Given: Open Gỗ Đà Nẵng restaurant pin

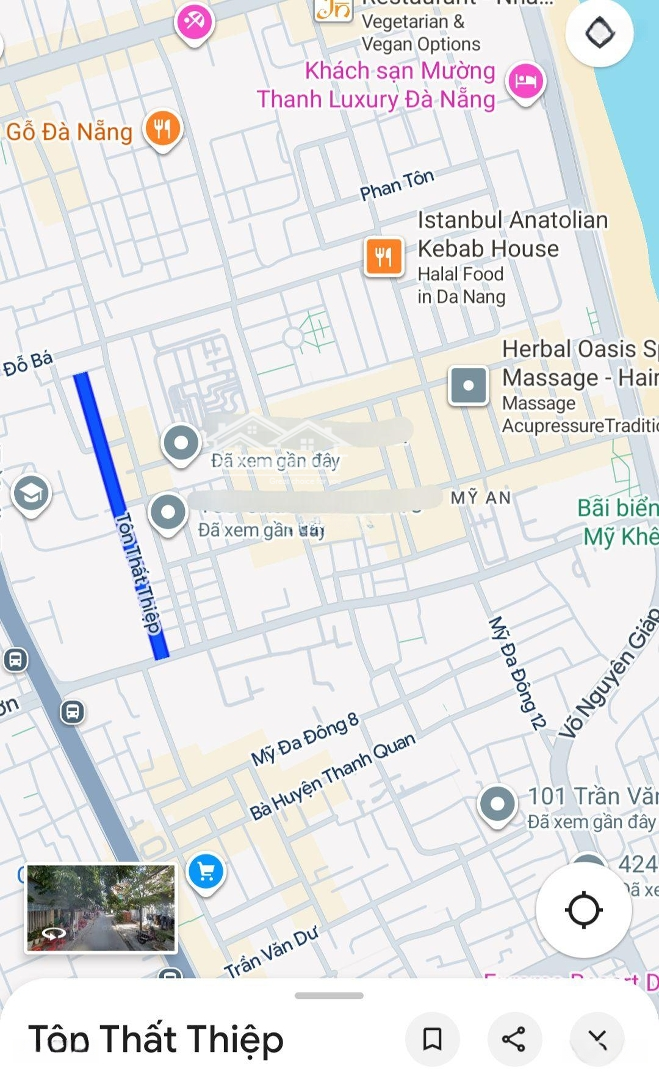Looking at the screenshot, I should (163, 129).
